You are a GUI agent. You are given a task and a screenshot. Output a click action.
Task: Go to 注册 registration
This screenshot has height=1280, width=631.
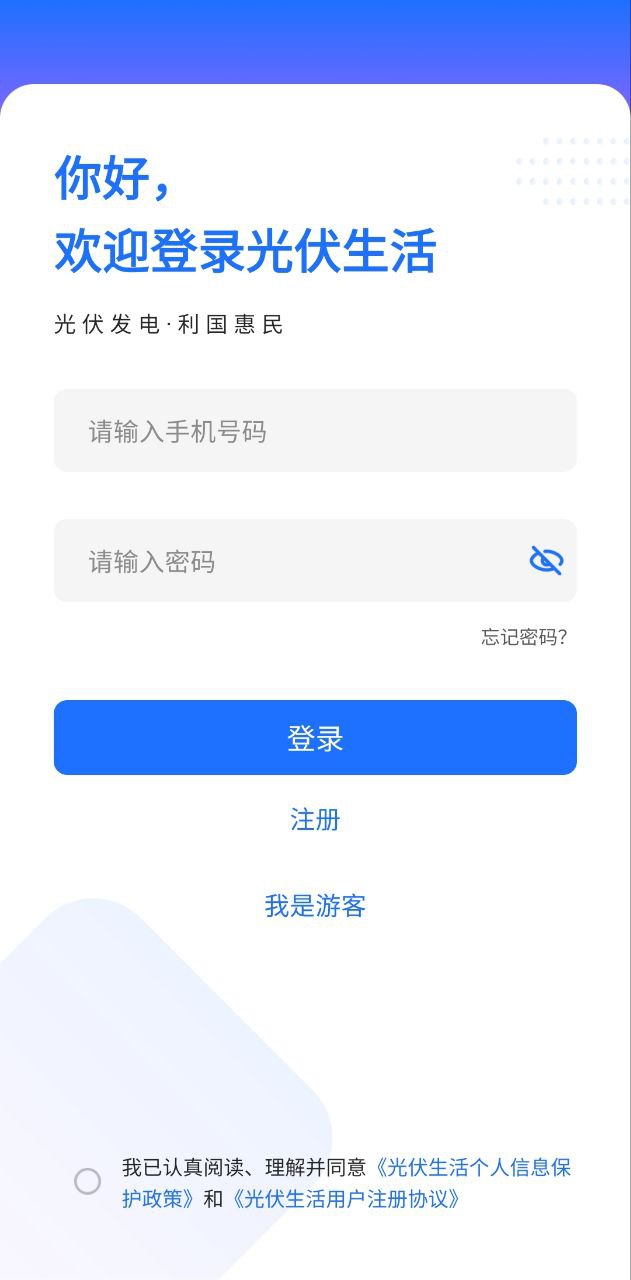click(315, 820)
